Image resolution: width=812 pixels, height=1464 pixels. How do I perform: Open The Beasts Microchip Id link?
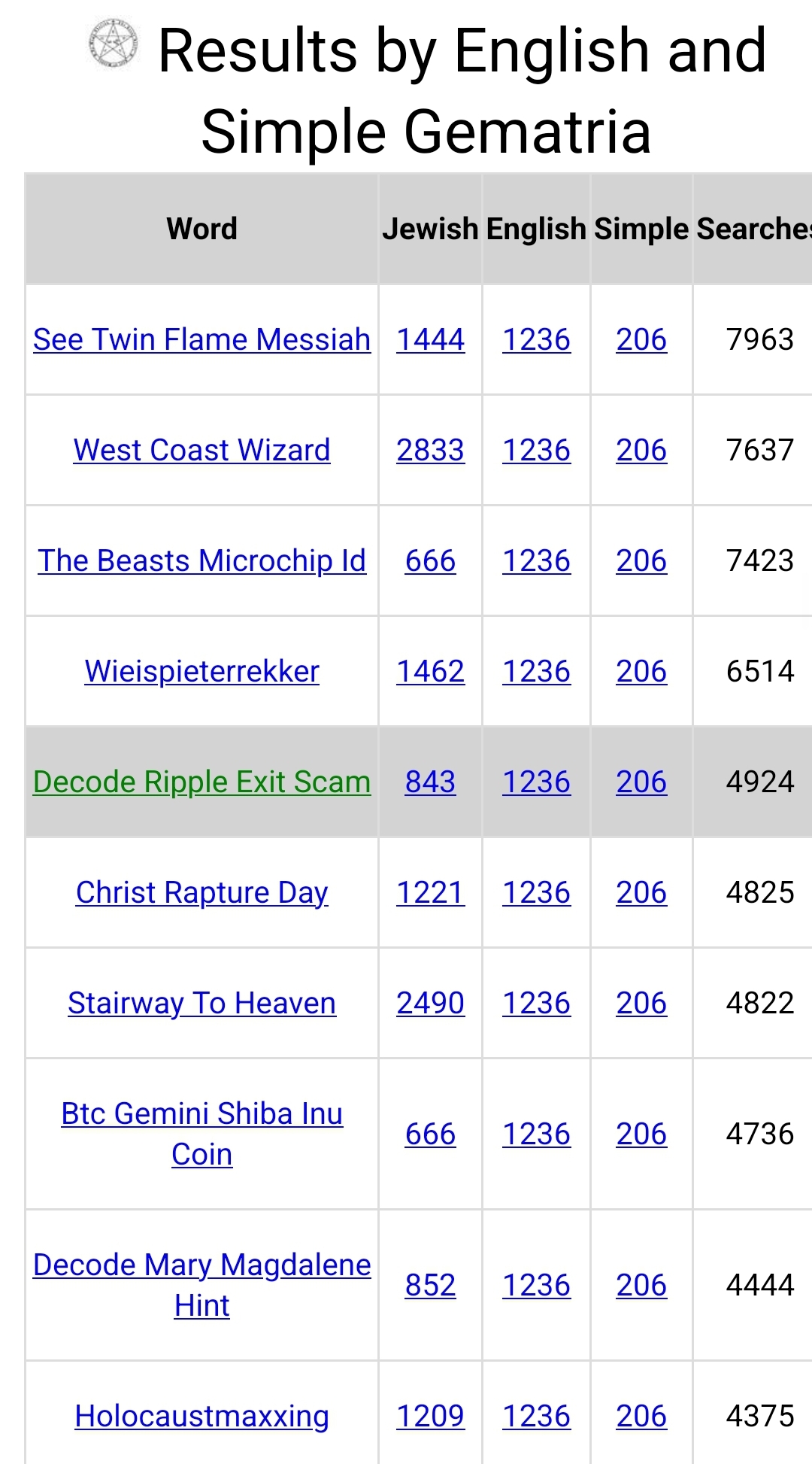[201, 560]
